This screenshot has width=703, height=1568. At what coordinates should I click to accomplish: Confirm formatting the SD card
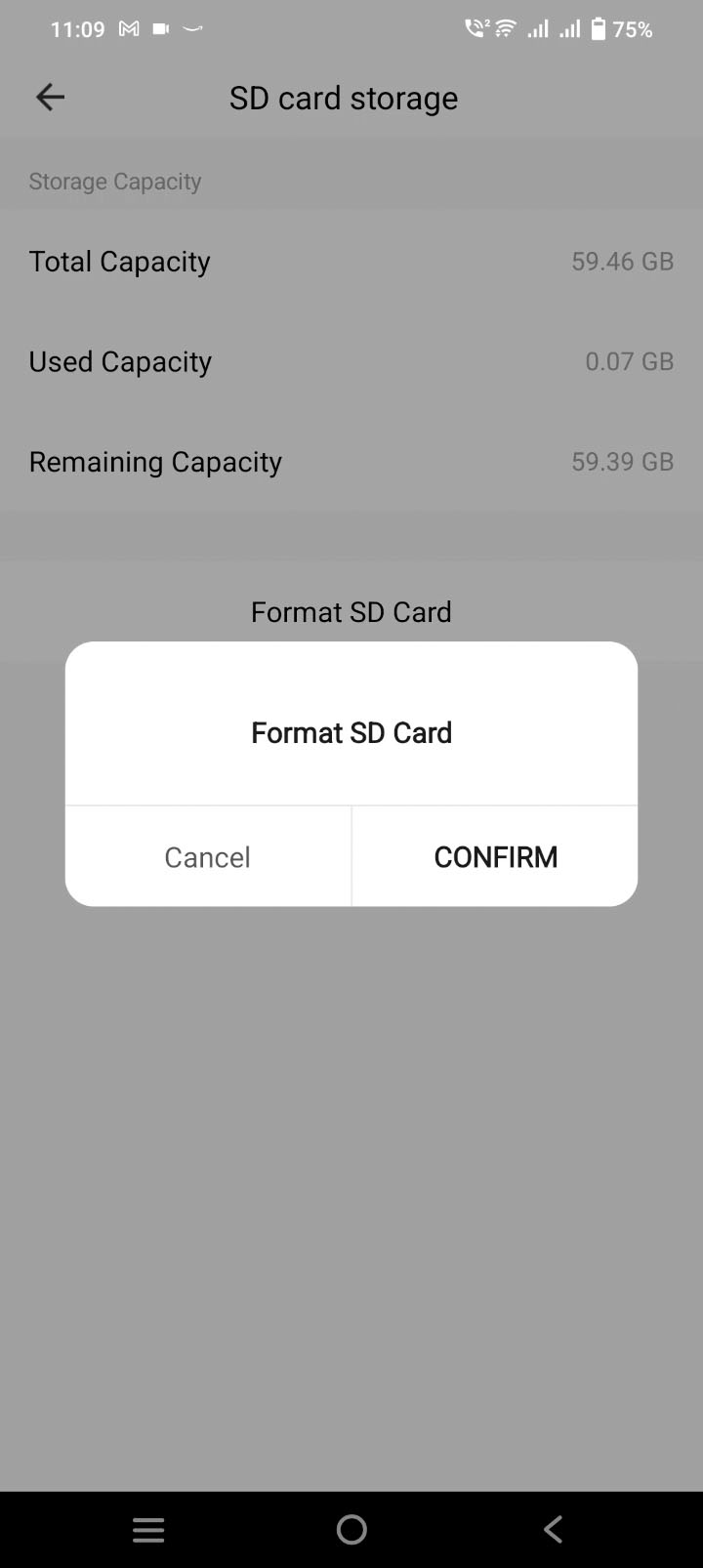tap(495, 856)
